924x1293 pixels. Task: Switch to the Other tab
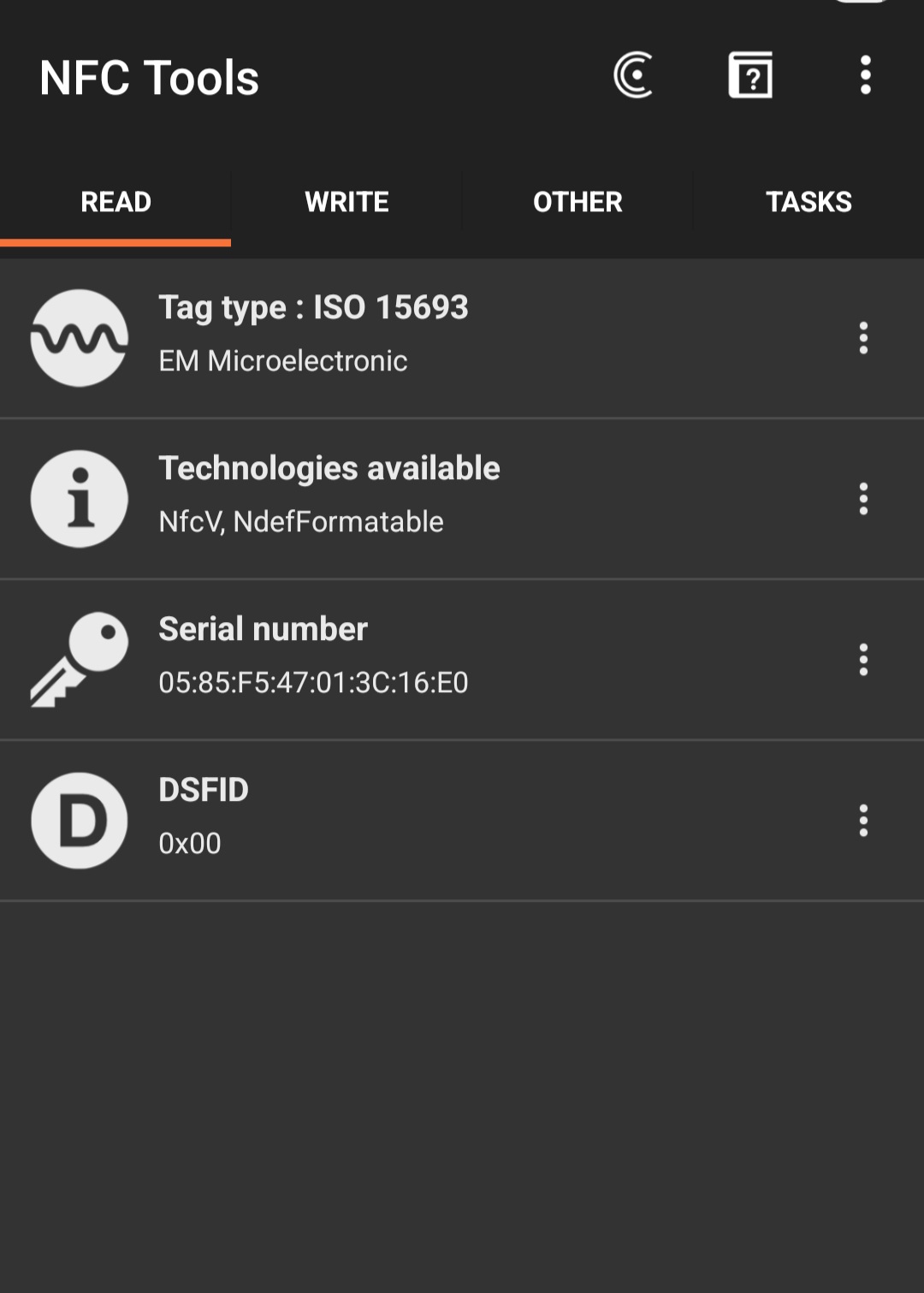point(577,202)
